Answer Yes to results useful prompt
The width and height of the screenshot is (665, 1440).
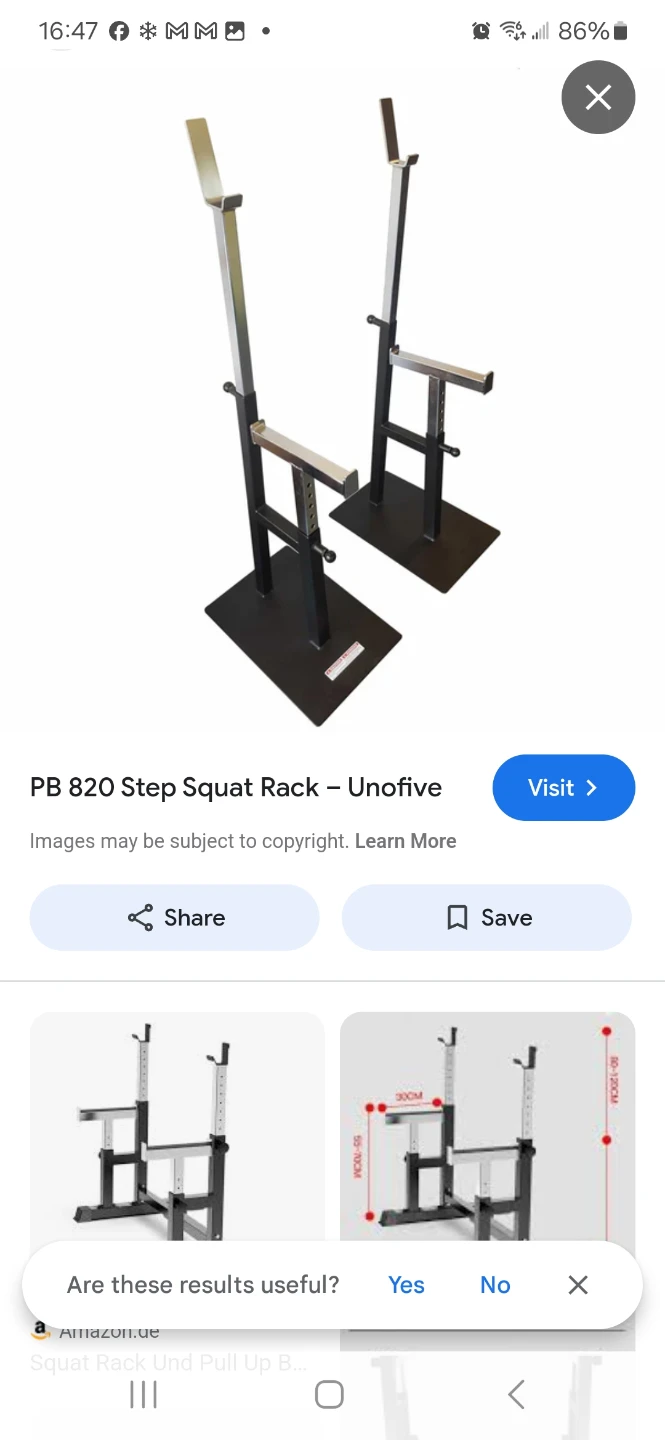406,1285
